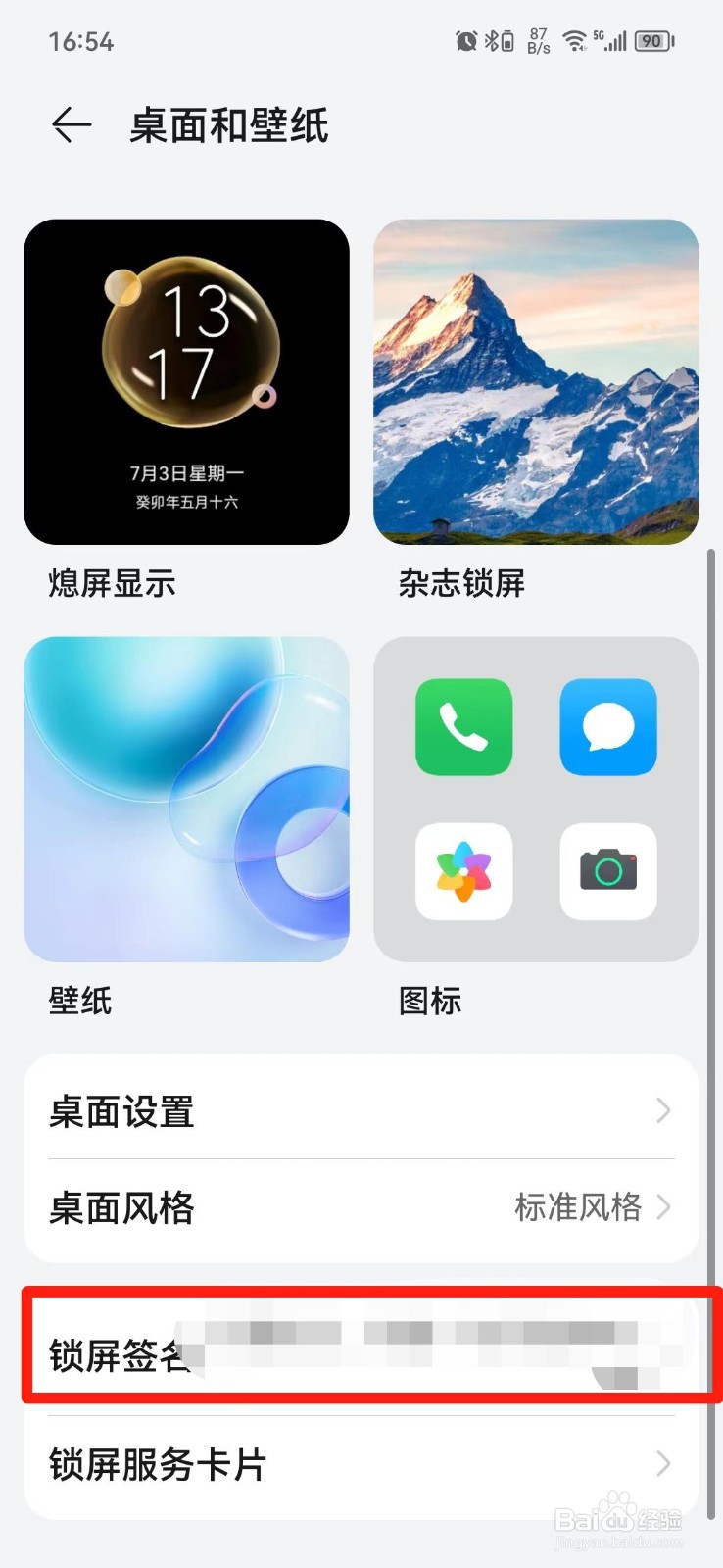
Task: Click the alarm clock status bar icon
Action: tap(464, 40)
